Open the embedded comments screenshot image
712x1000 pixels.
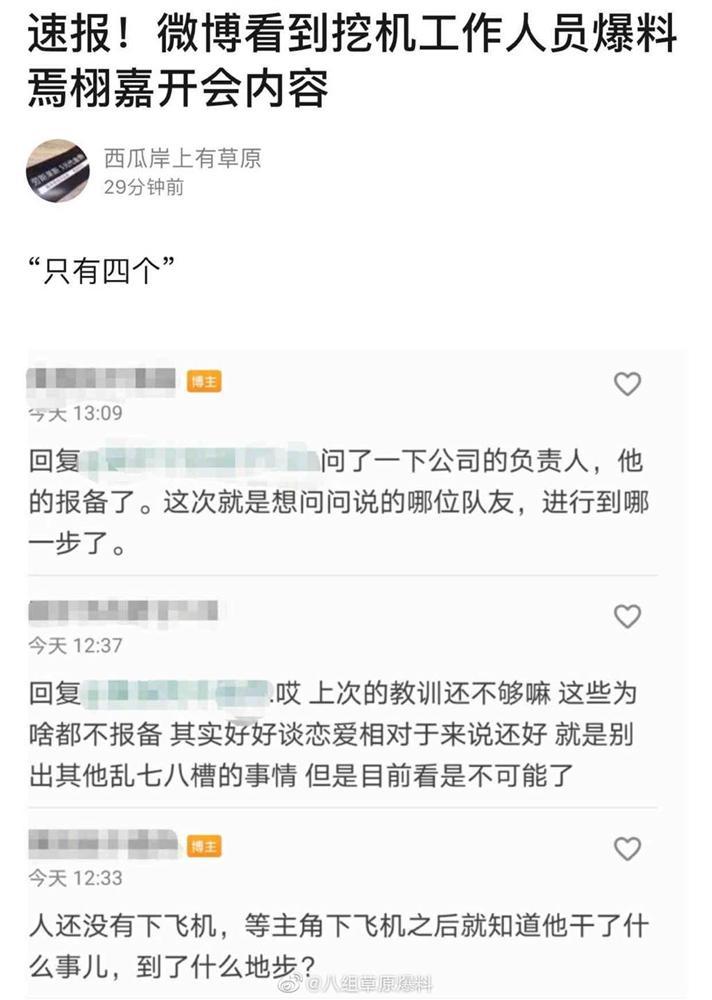point(355,670)
